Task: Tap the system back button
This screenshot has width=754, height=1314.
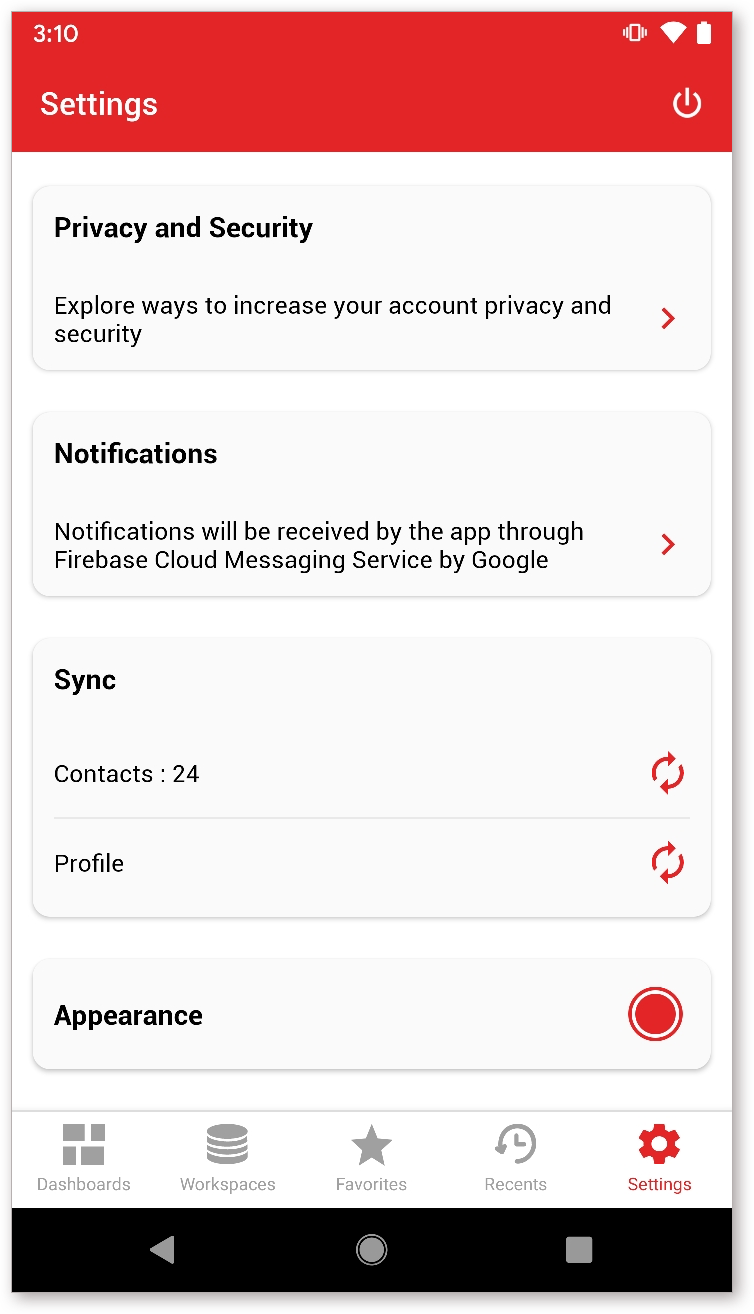Action: [x=162, y=1249]
